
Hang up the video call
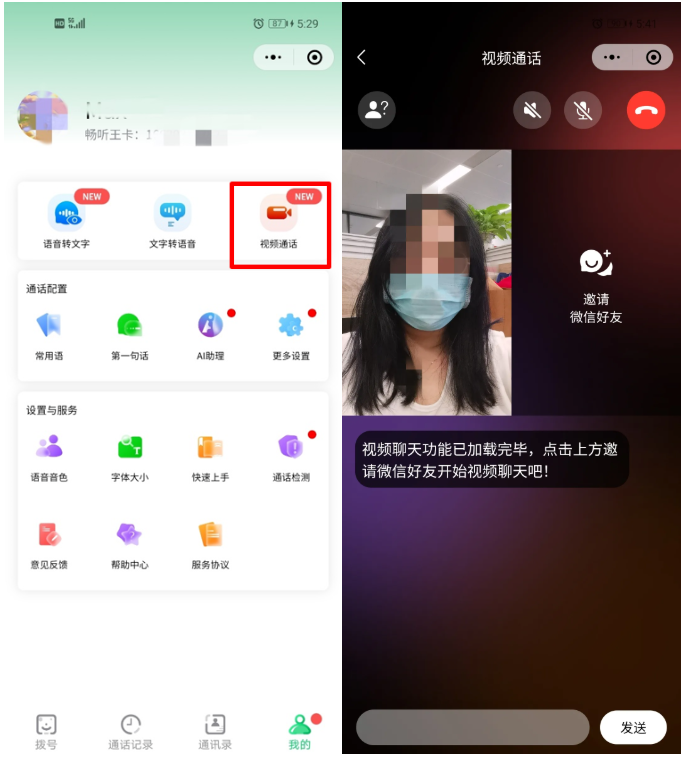pyautogui.click(x=646, y=110)
